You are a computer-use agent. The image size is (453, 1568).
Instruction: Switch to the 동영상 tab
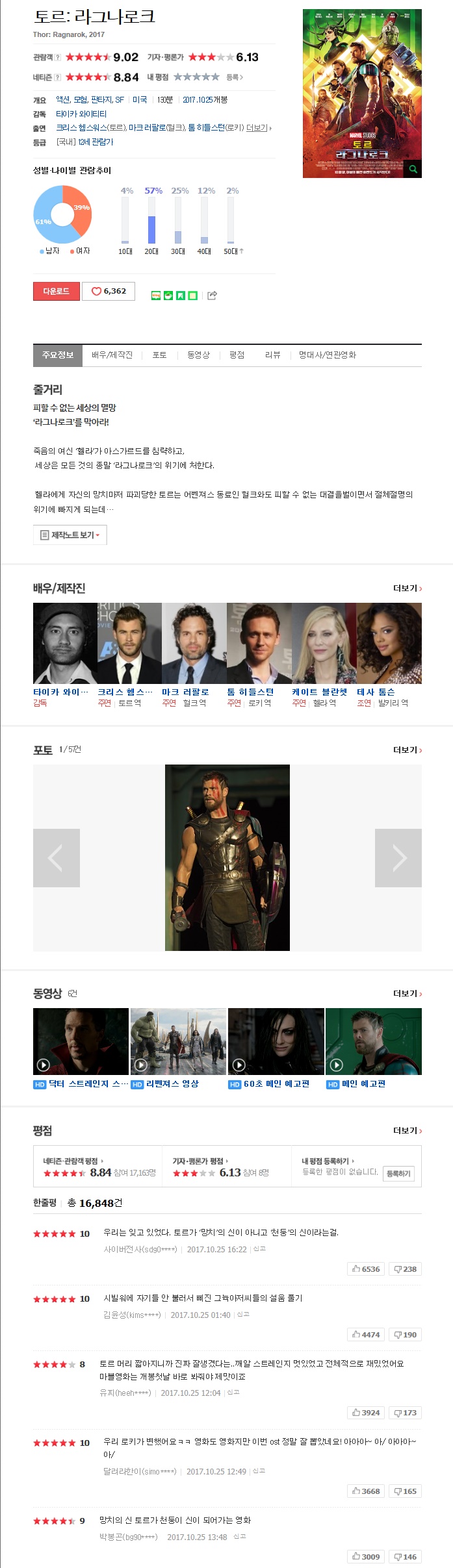(198, 355)
